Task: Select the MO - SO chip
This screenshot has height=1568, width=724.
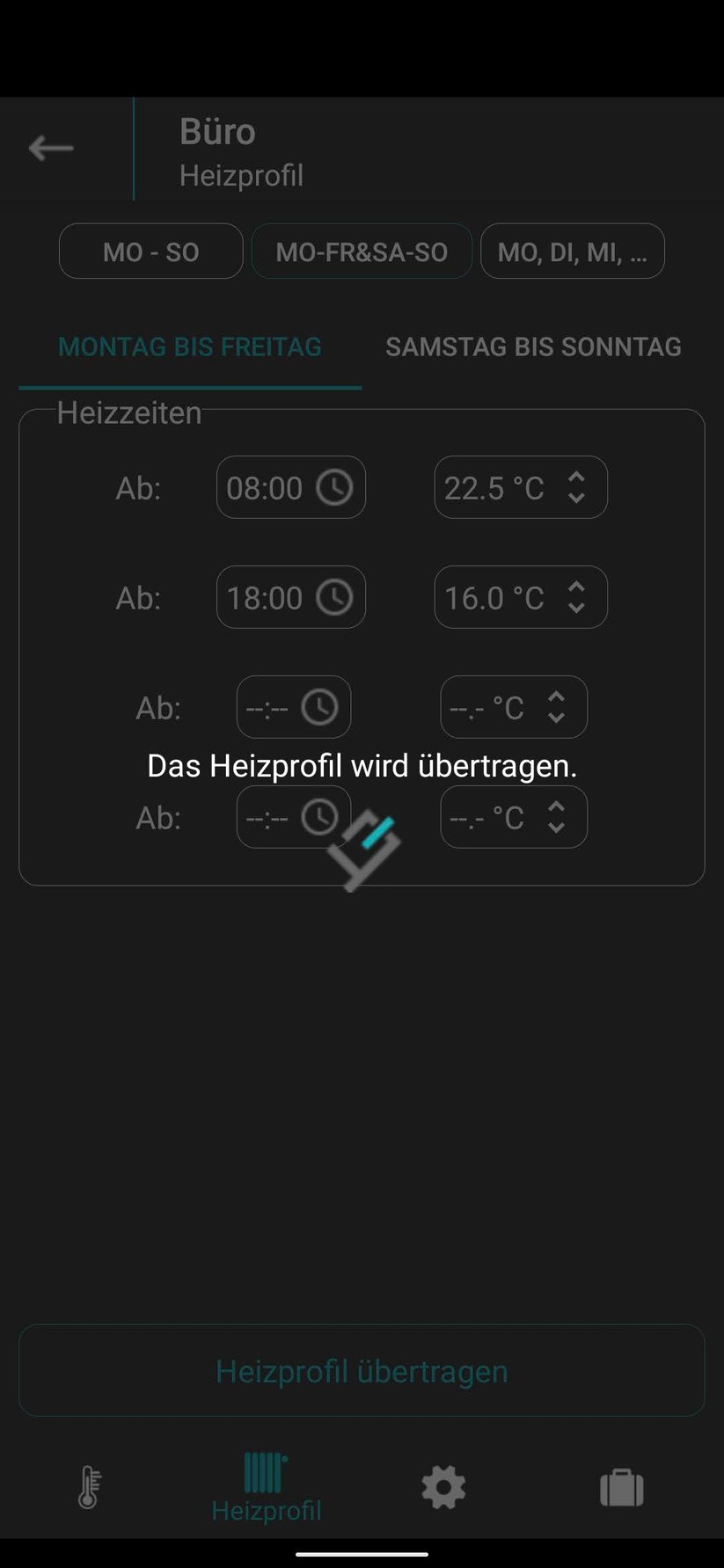Action: tap(150, 252)
